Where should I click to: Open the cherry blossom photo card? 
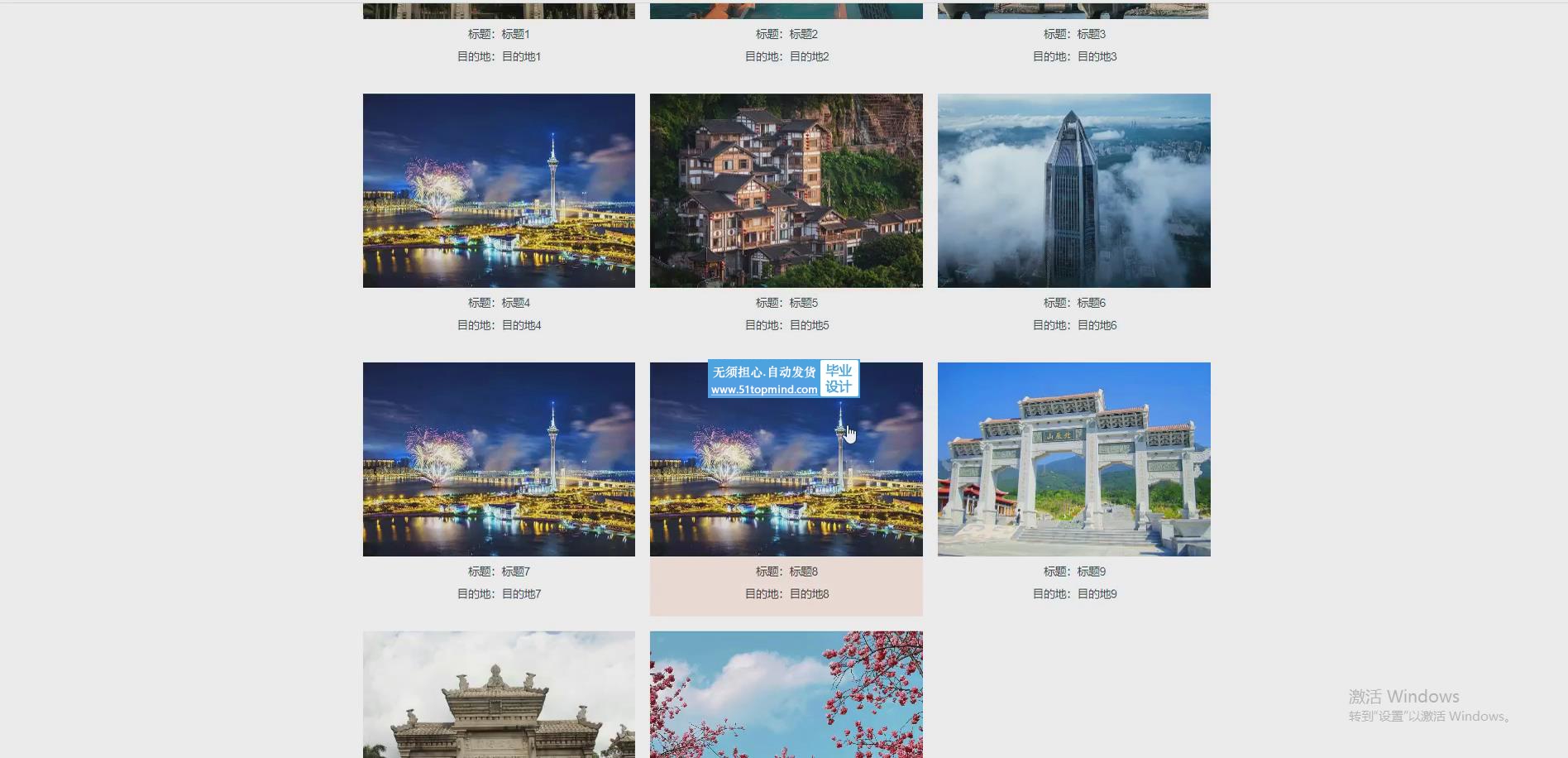(x=786, y=695)
